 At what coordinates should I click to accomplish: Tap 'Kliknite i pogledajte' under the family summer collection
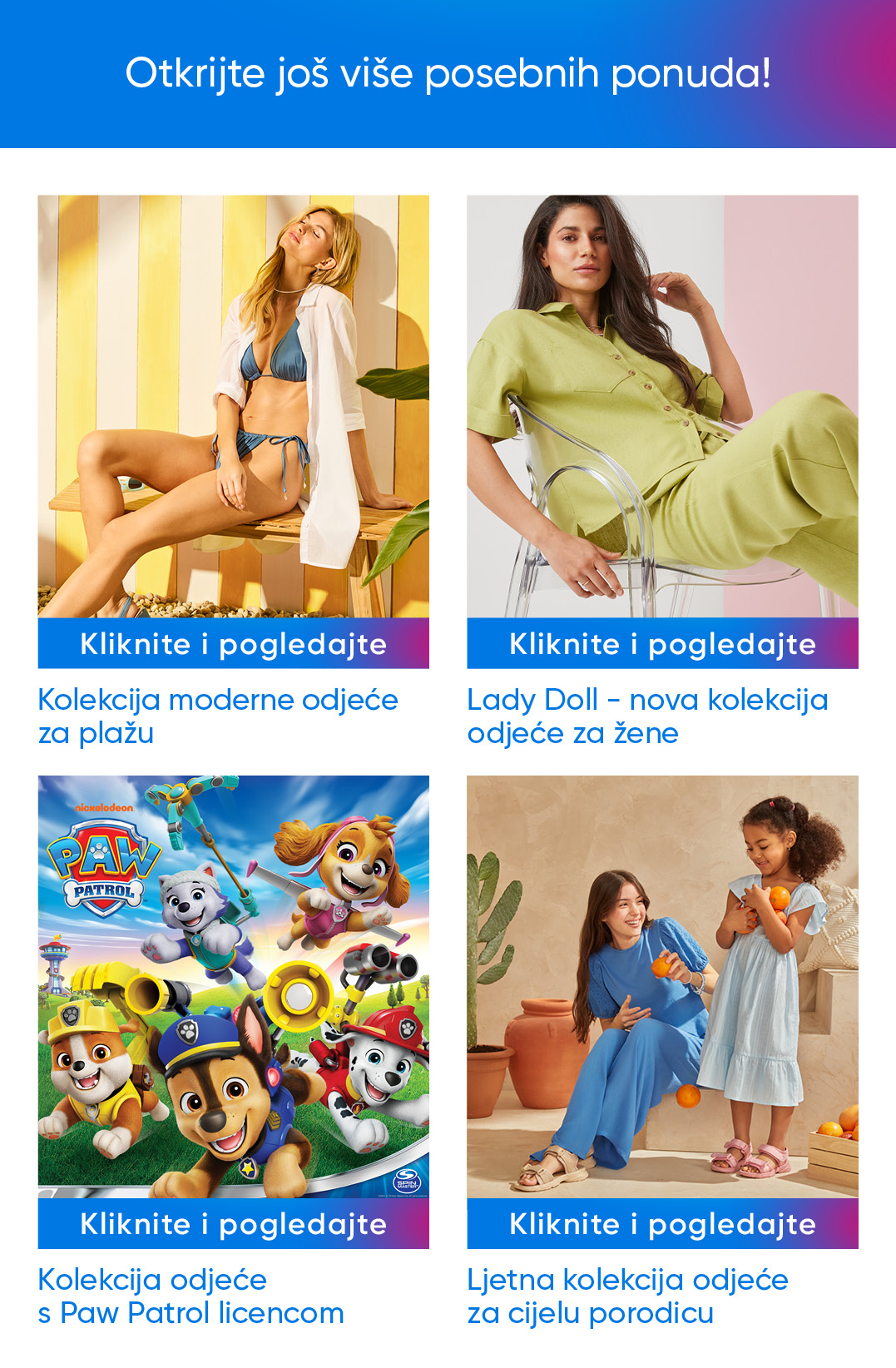662,1223
